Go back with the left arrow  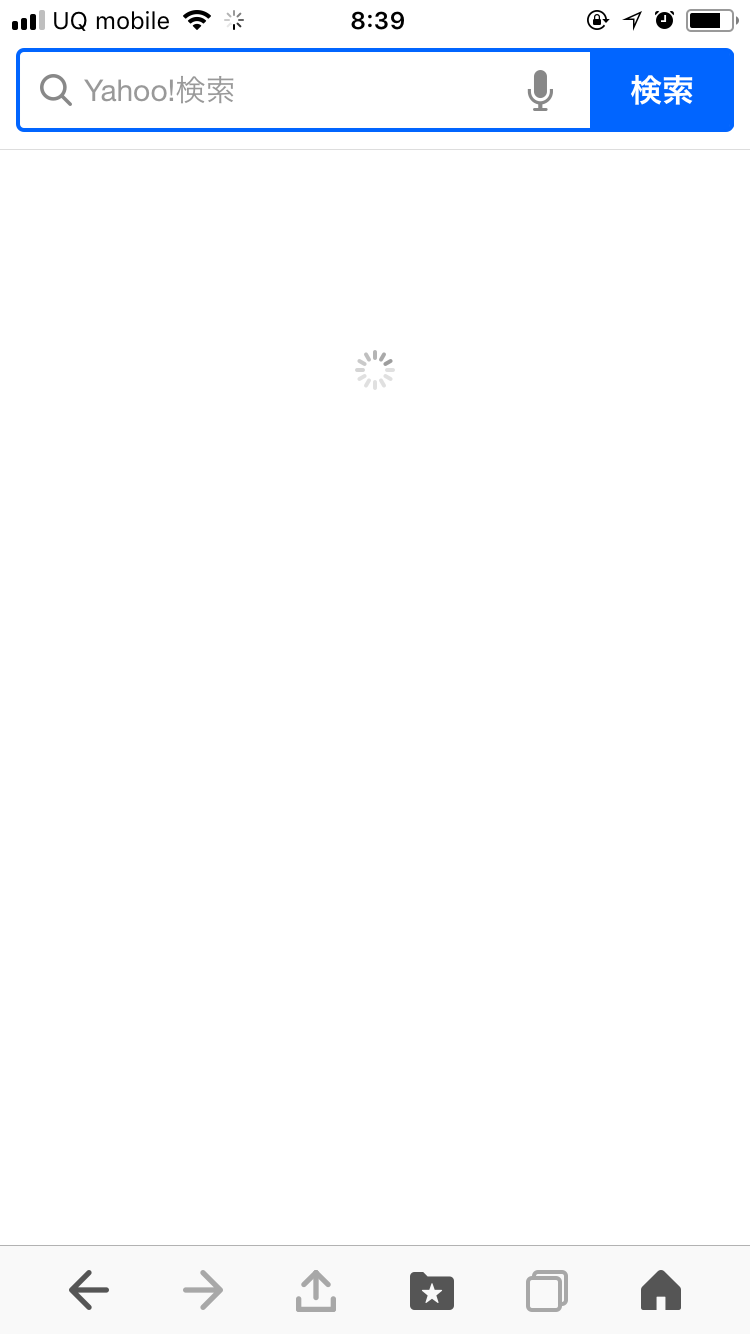point(89,1290)
